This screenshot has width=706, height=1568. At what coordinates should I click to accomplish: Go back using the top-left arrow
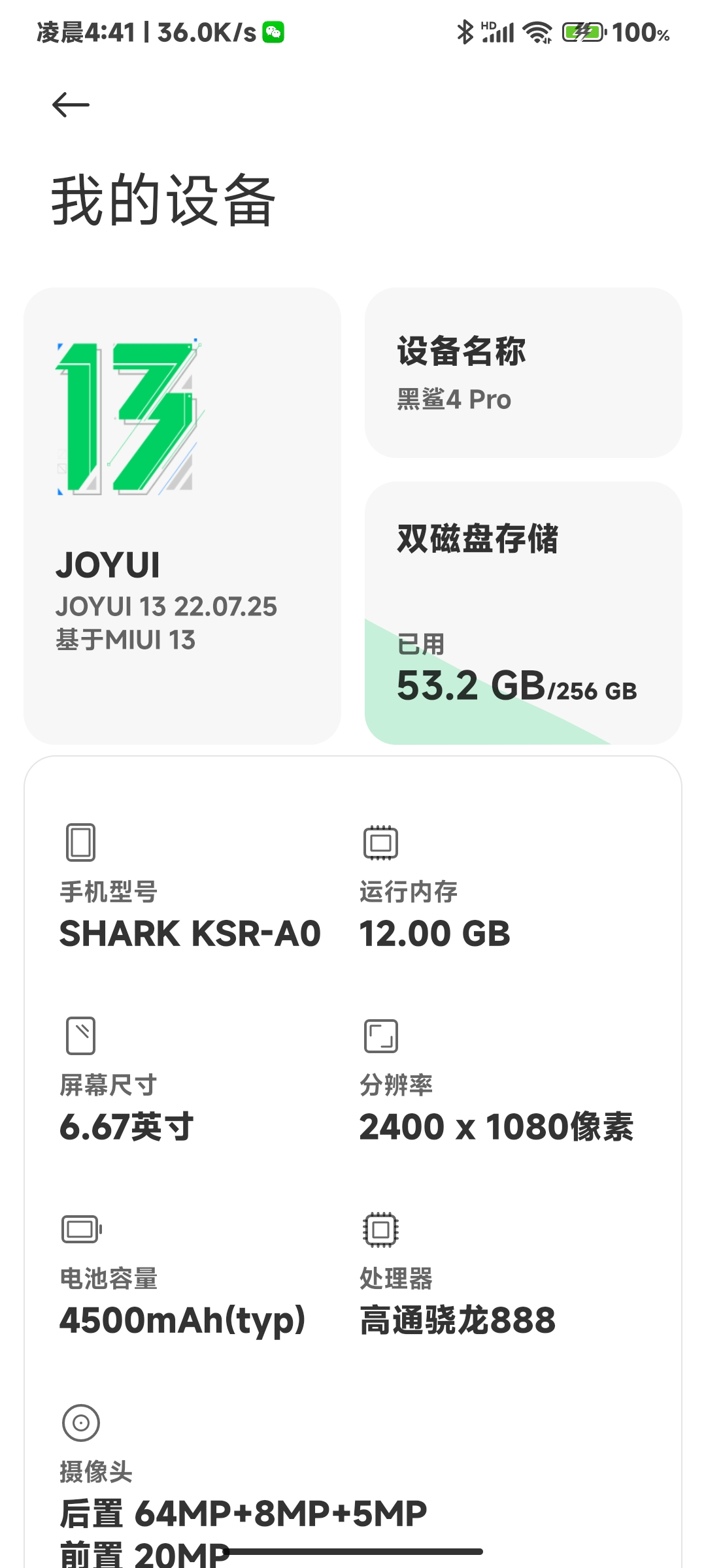coord(71,105)
